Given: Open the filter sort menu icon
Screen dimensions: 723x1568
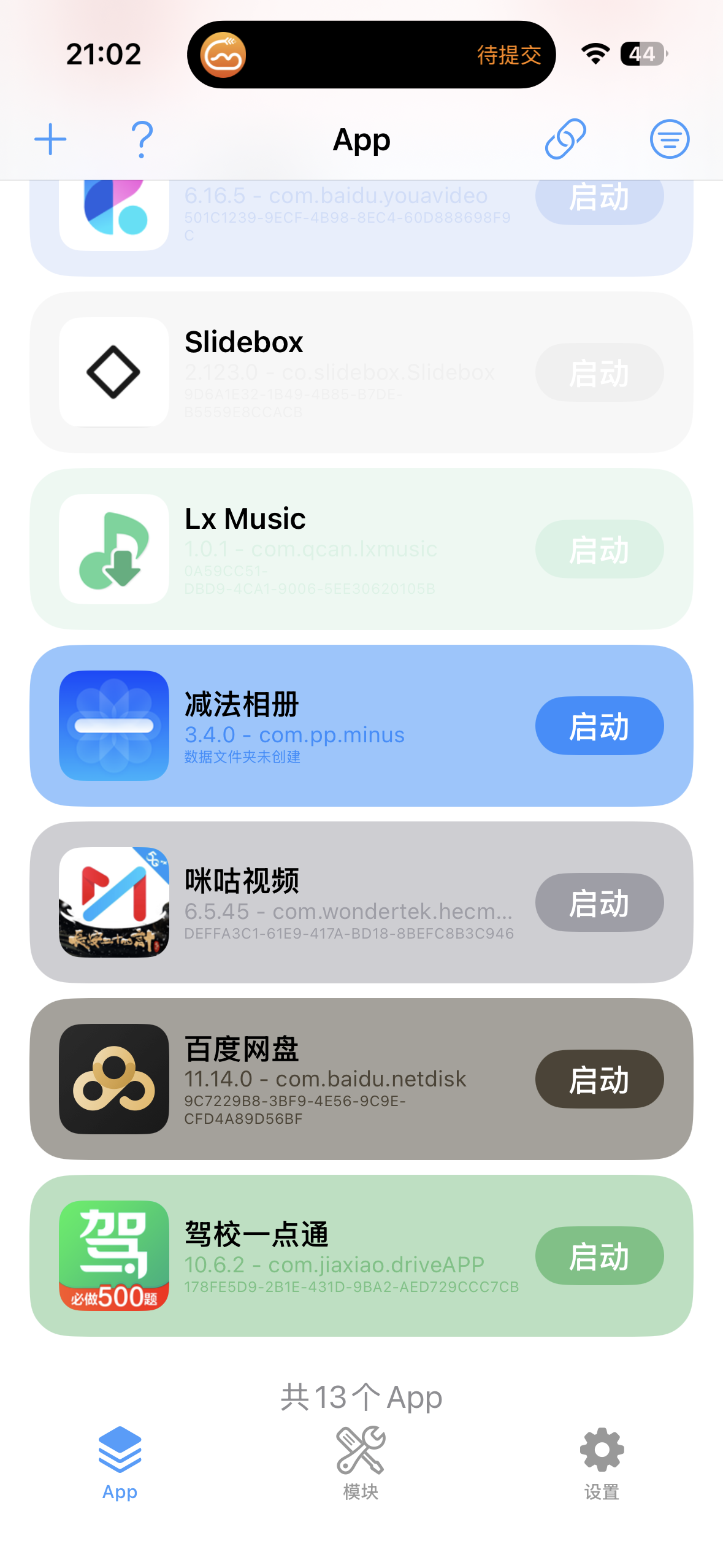Looking at the screenshot, I should click(x=669, y=139).
